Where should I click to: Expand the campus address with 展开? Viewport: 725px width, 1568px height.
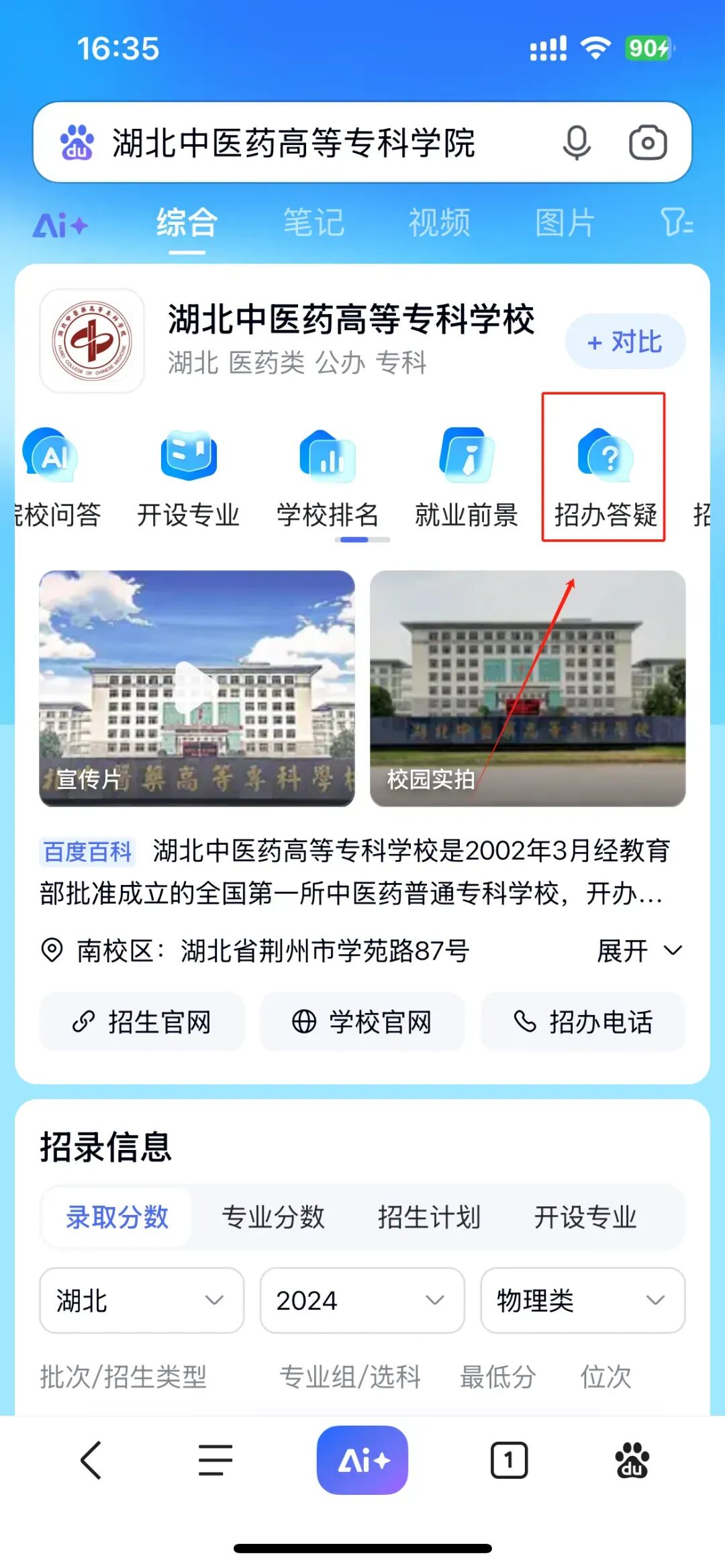pyautogui.click(x=639, y=950)
